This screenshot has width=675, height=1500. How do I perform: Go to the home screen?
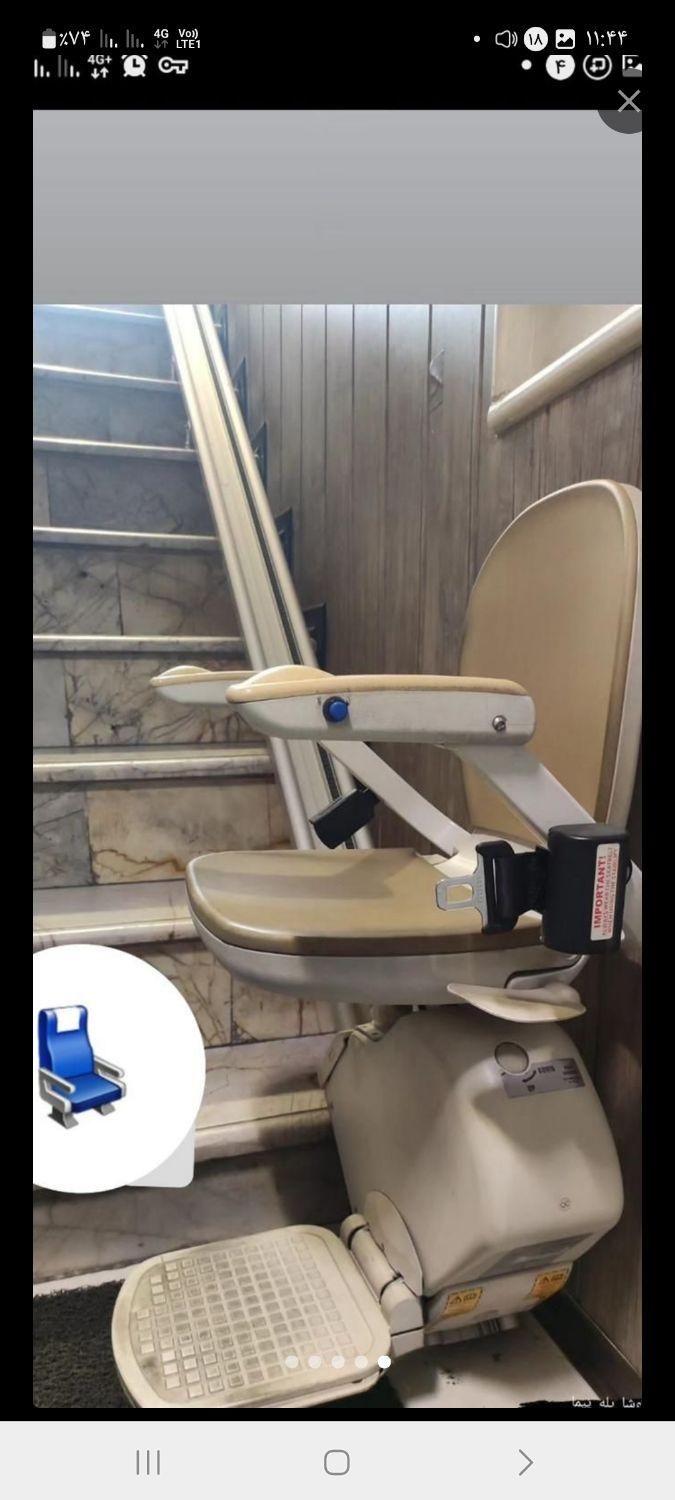[x=337, y=1462]
